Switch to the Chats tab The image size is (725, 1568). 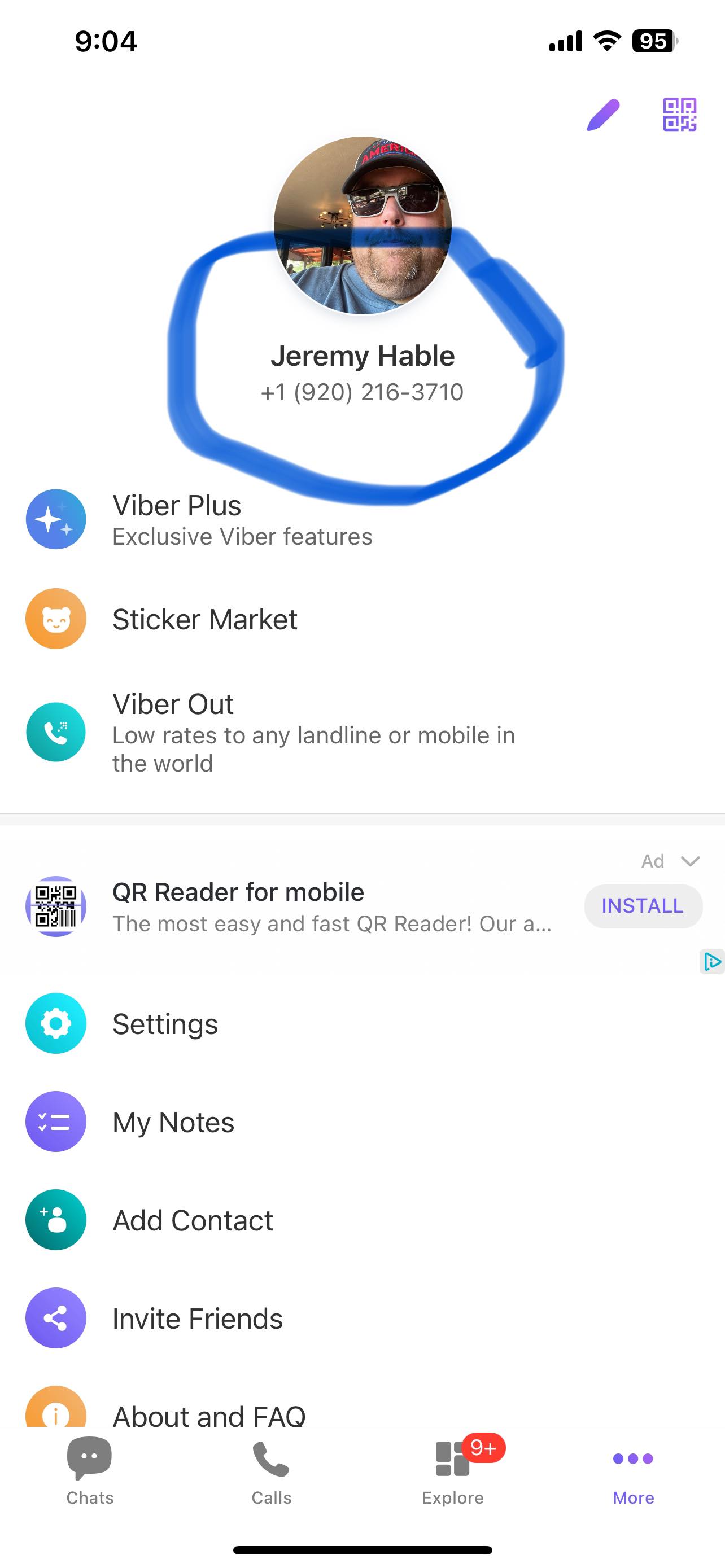[90, 1471]
